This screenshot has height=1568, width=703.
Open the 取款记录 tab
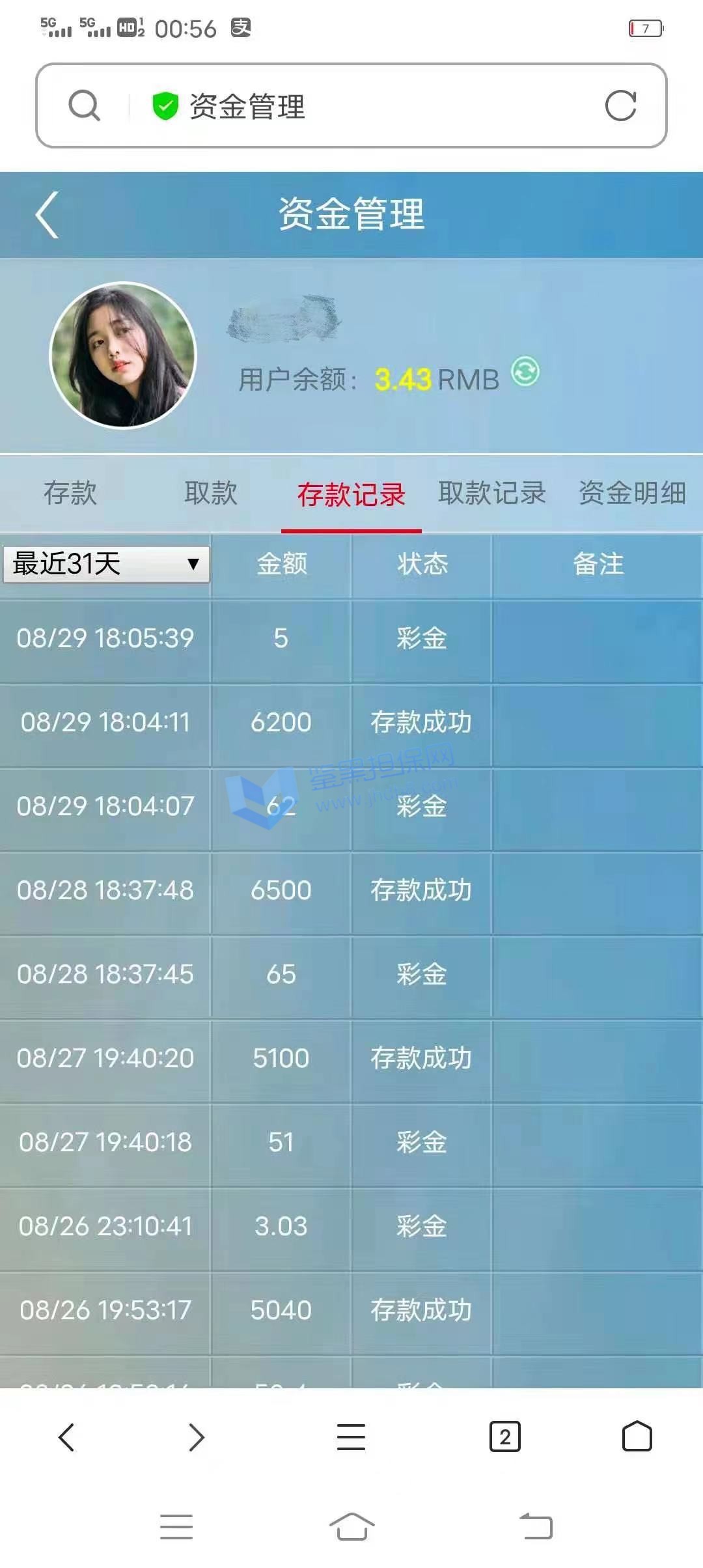[492, 493]
